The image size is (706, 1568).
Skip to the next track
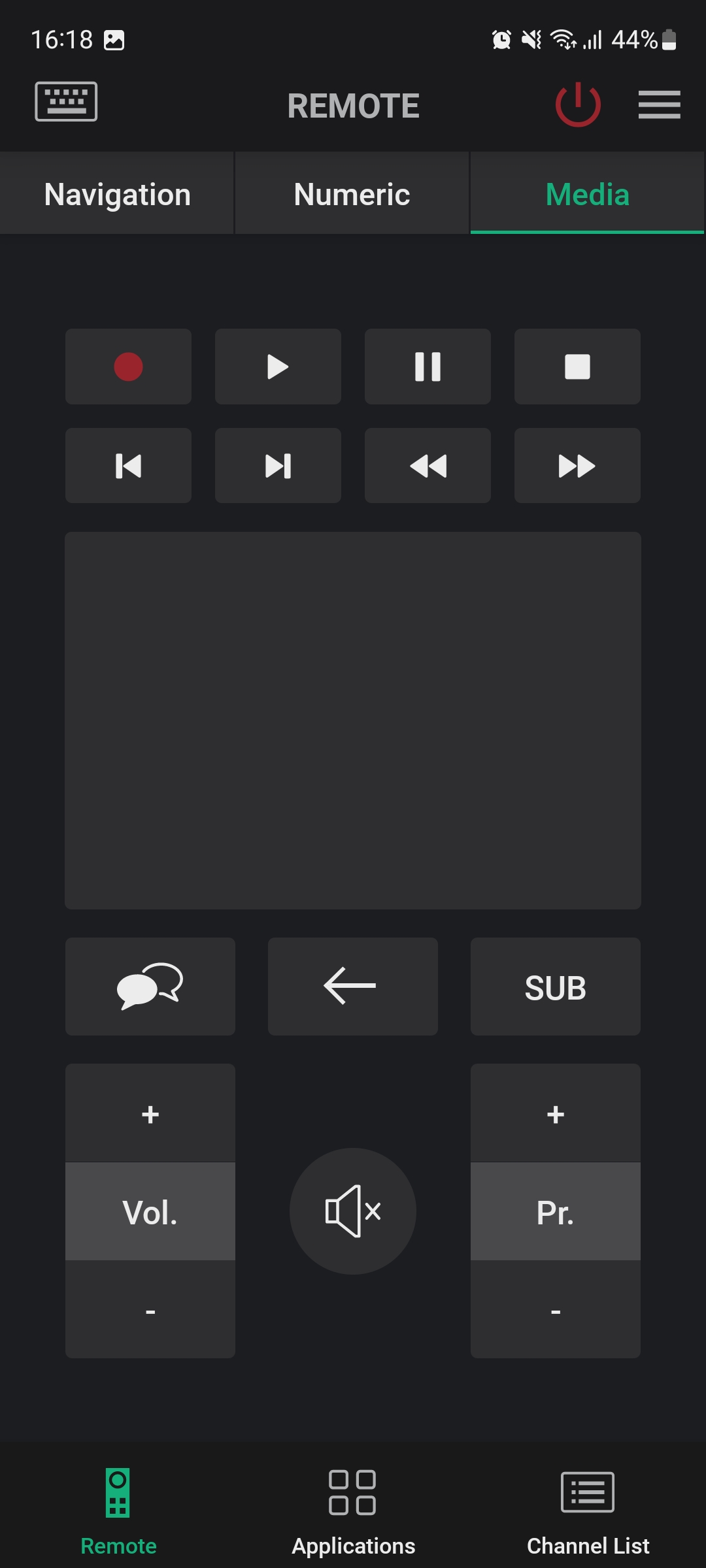point(278,466)
